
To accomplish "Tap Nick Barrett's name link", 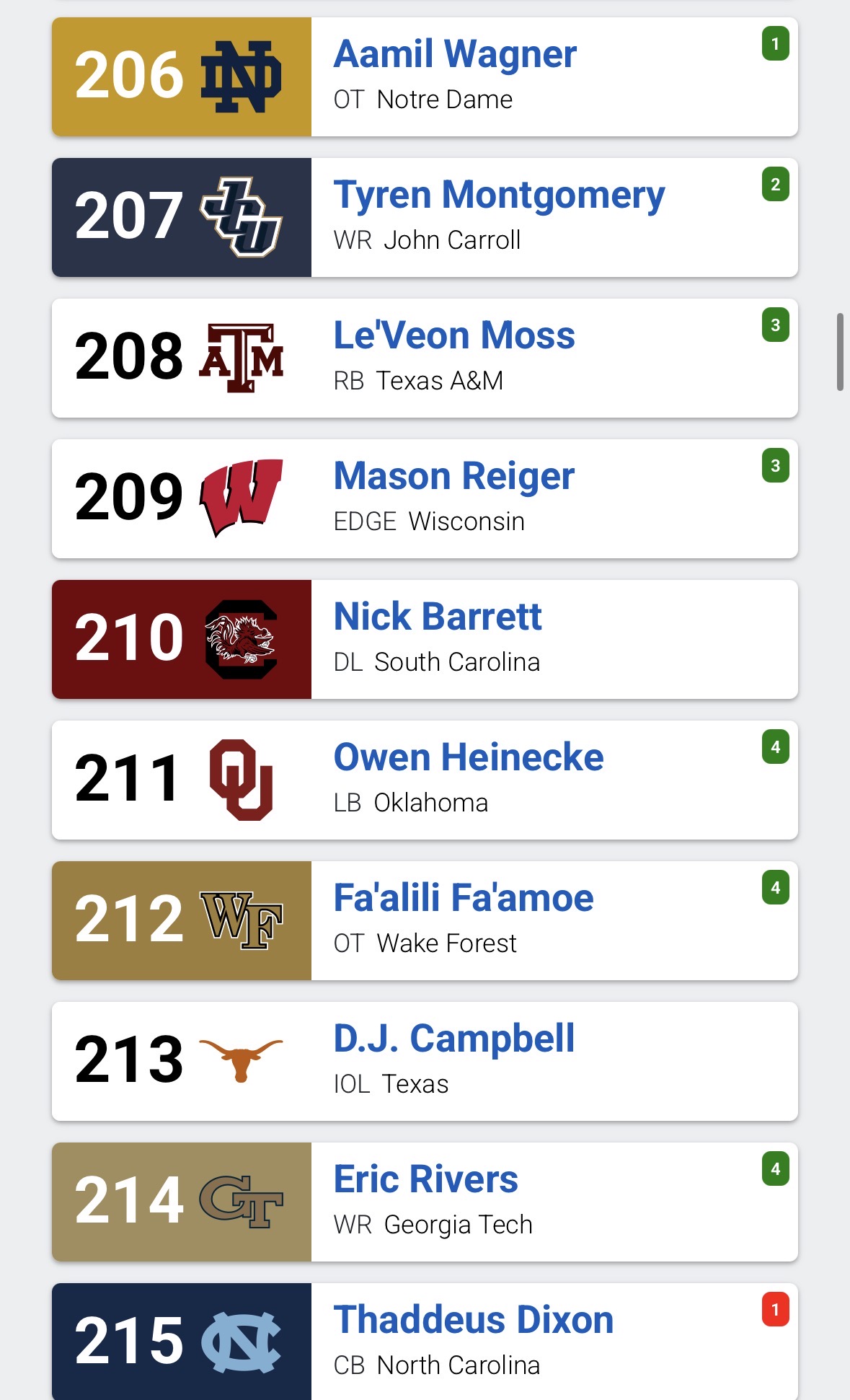I will click(x=438, y=617).
